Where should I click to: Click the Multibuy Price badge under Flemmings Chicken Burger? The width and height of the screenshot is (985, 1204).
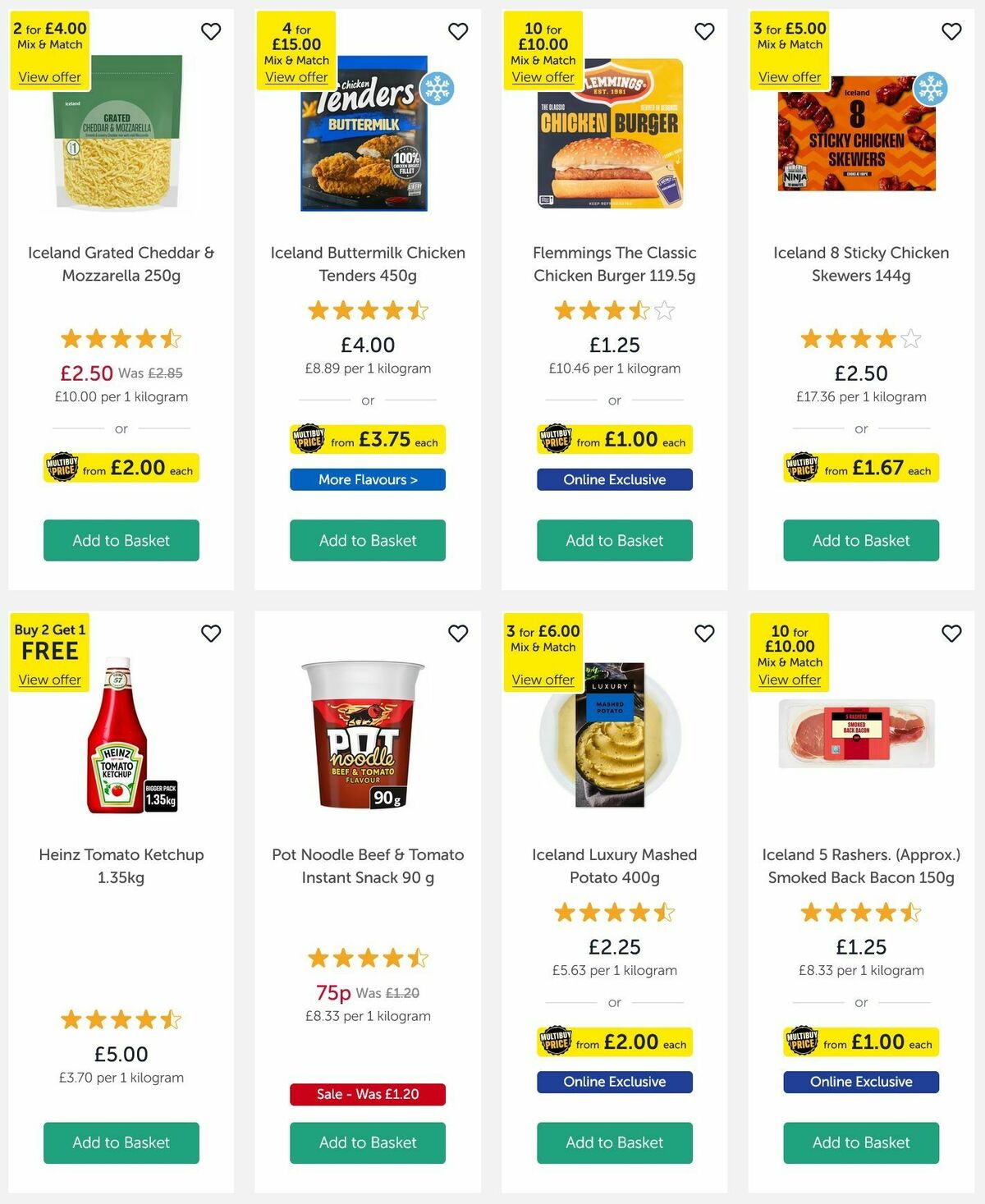coord(614,440)
